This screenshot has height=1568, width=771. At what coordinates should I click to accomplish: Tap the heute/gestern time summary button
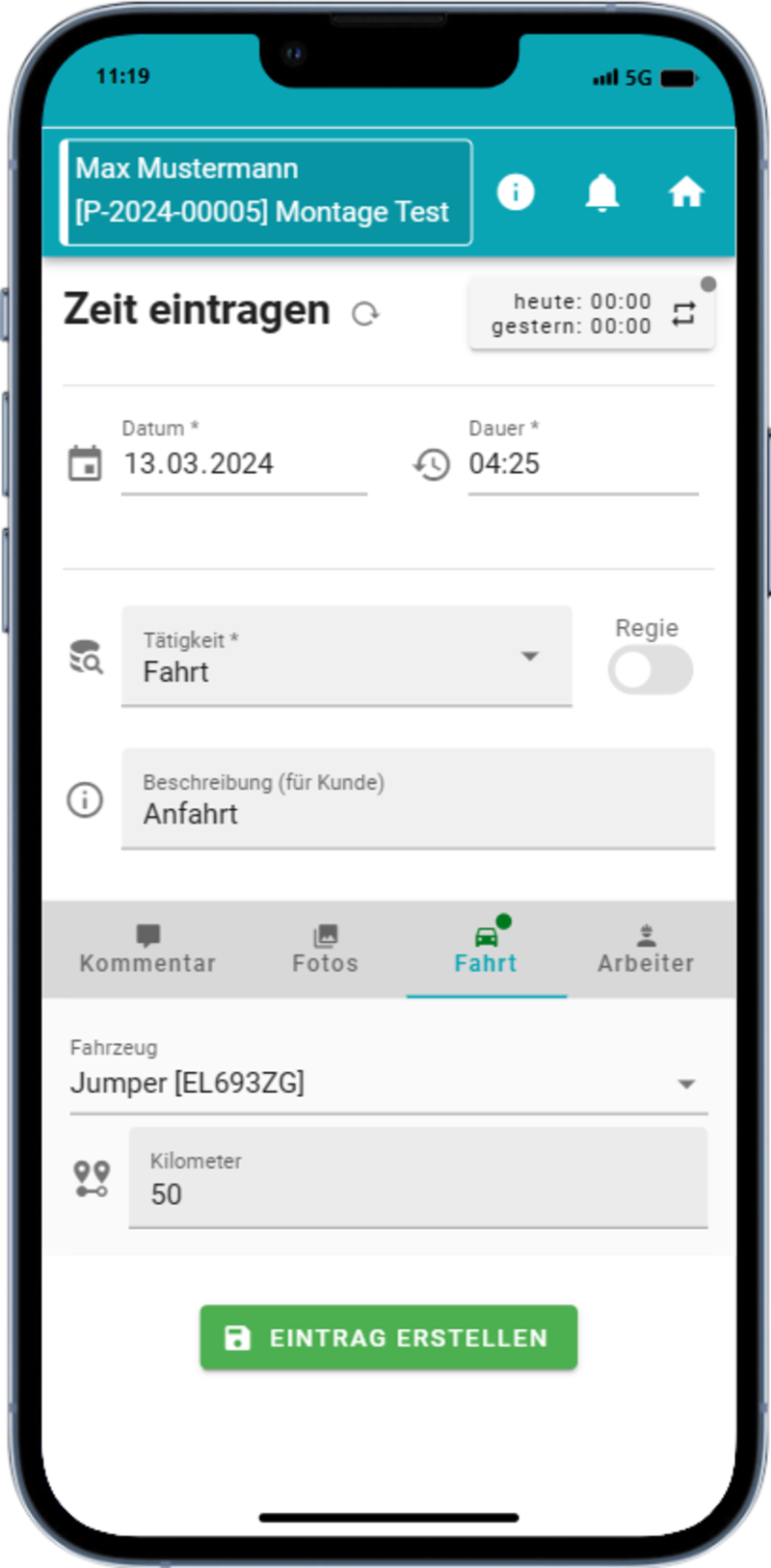591,314
